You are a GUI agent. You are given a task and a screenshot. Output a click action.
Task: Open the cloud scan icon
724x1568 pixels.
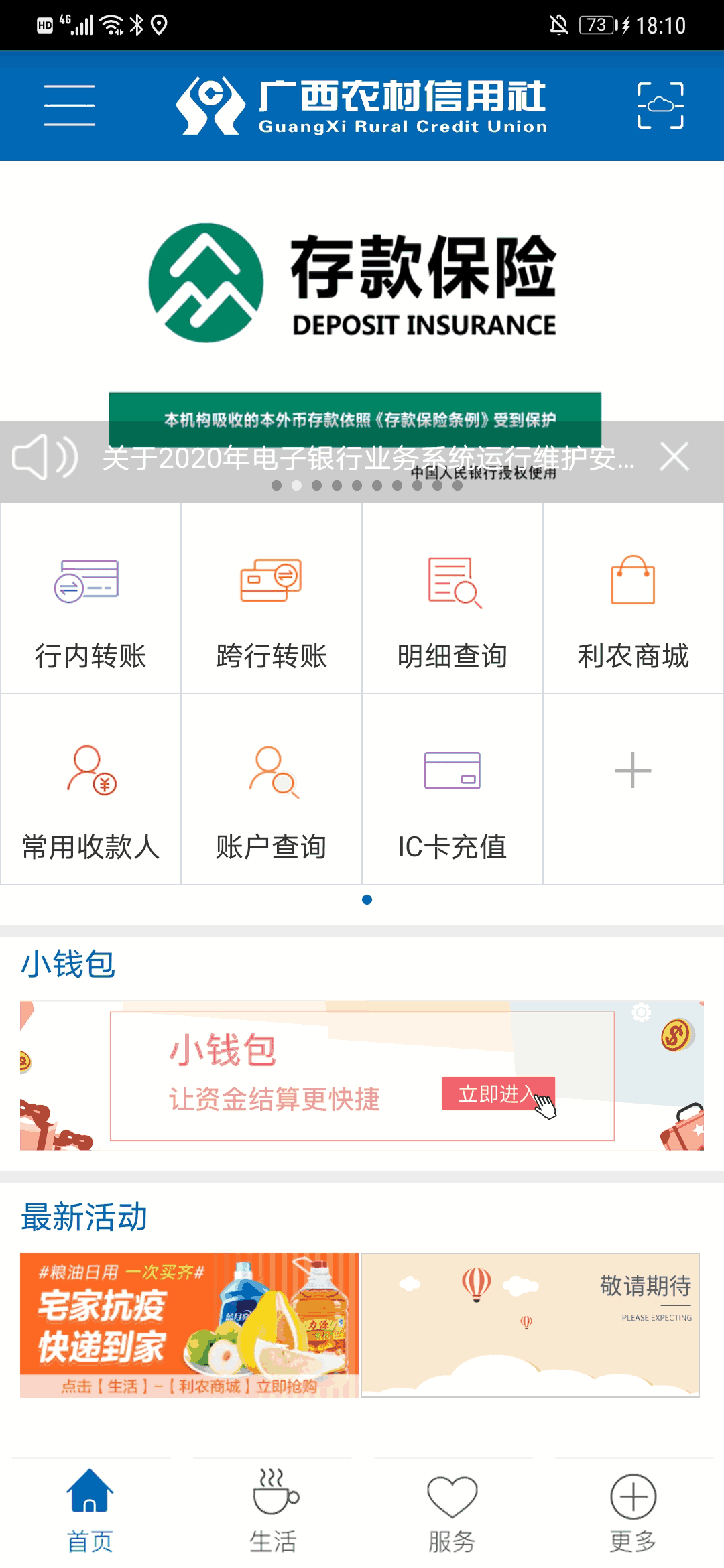(660, 105)
